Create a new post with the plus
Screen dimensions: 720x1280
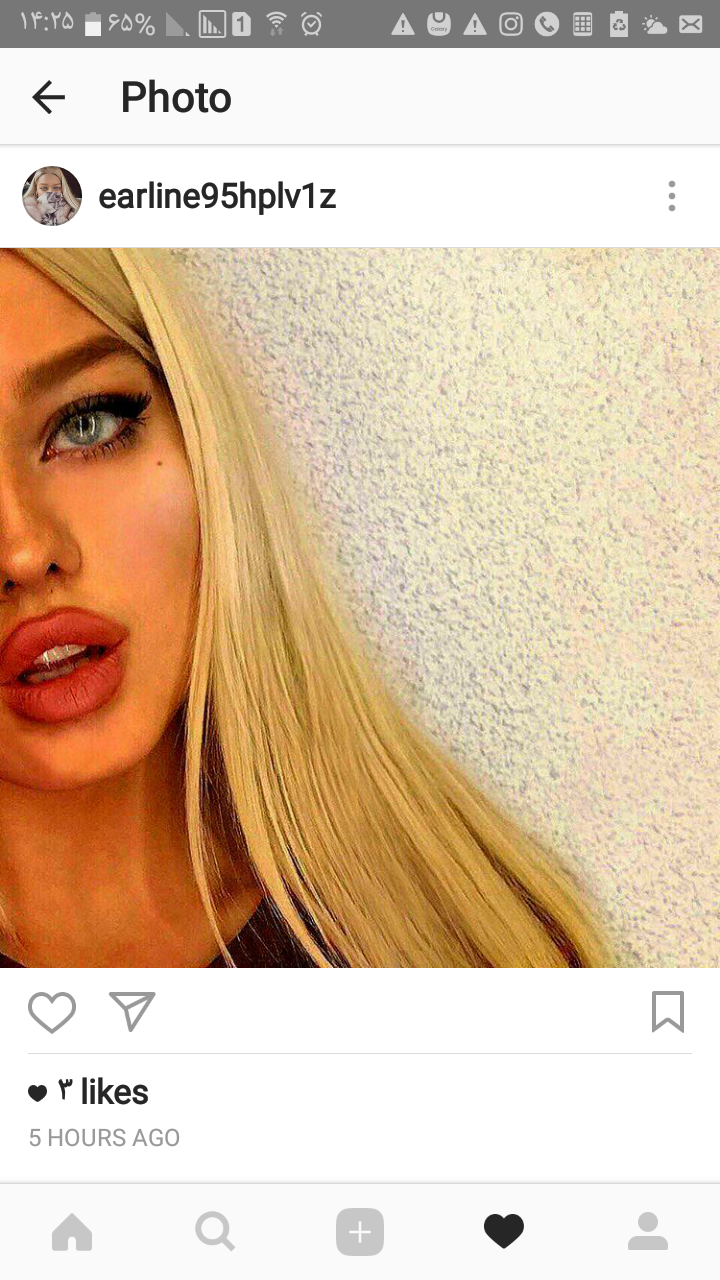tap(360, 1232)
